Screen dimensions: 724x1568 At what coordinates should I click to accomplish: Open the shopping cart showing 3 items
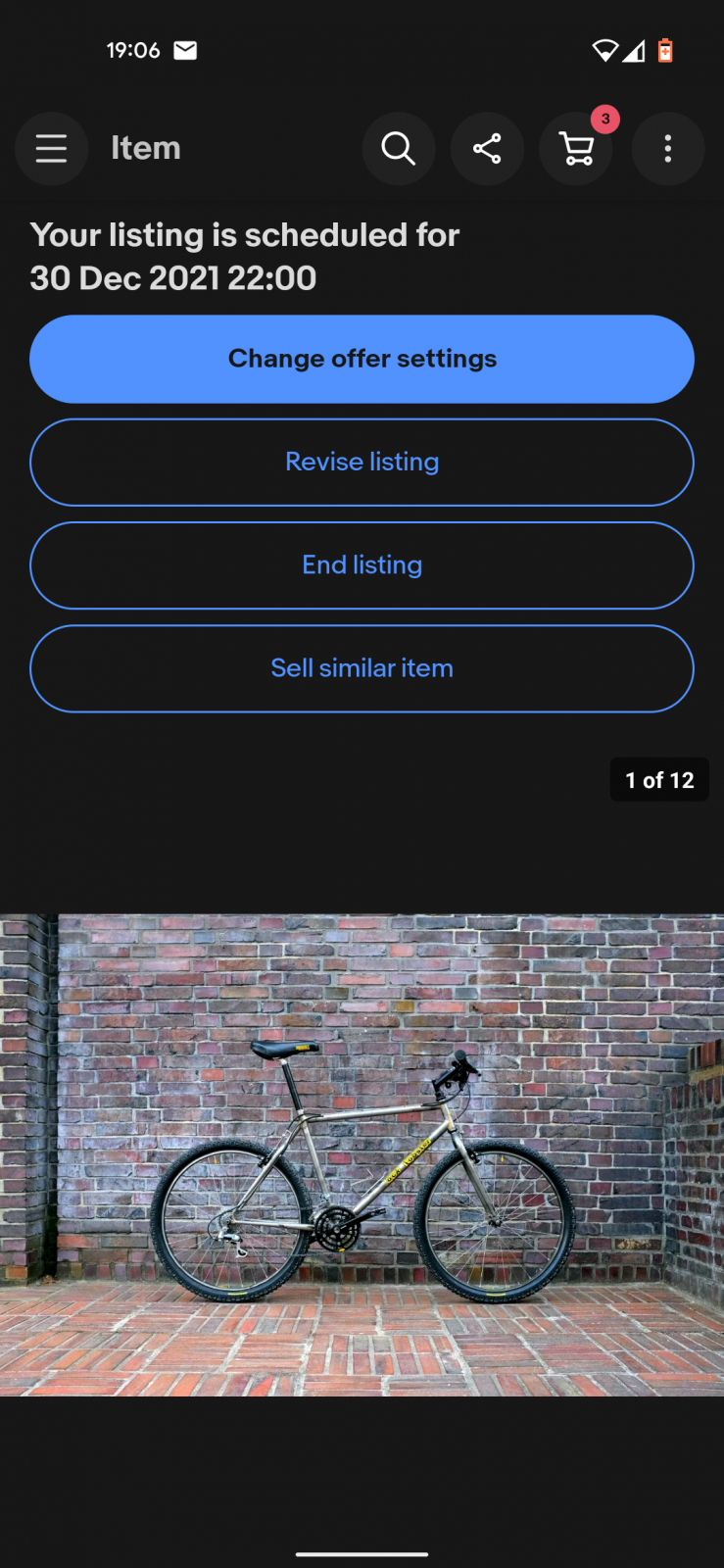577,148
